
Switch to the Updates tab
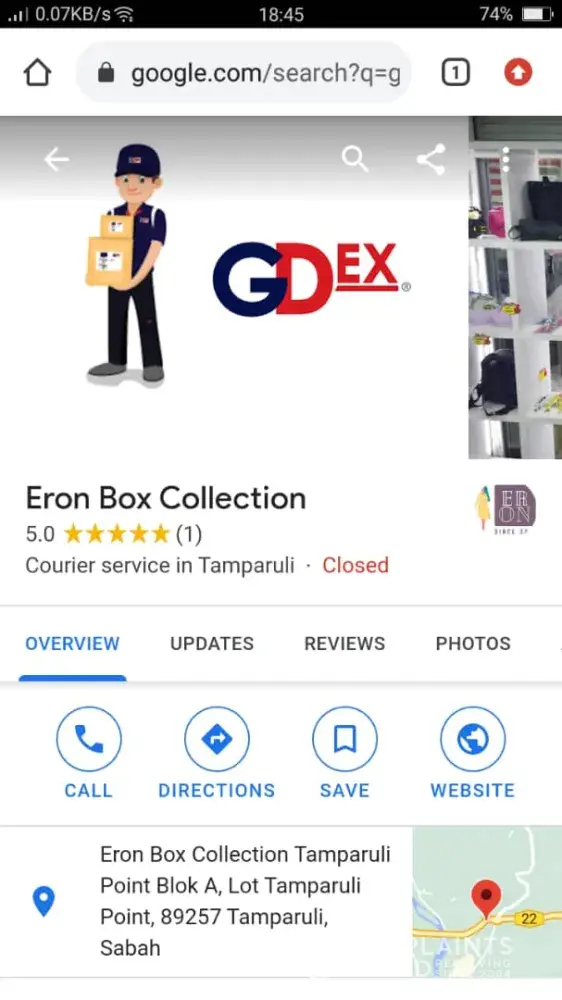tap(212, 643)
